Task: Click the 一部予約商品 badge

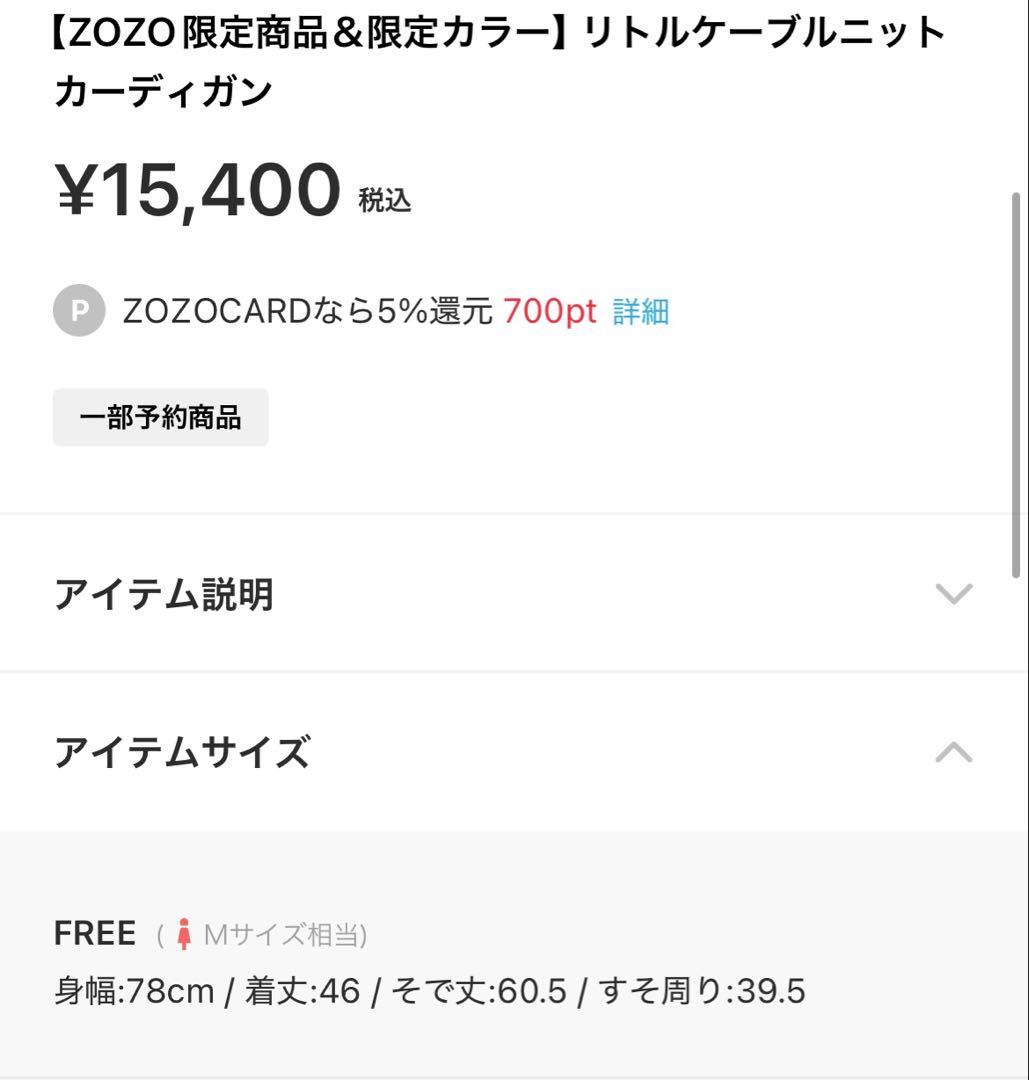Action: pyautogui.click(x=160, y=417)
